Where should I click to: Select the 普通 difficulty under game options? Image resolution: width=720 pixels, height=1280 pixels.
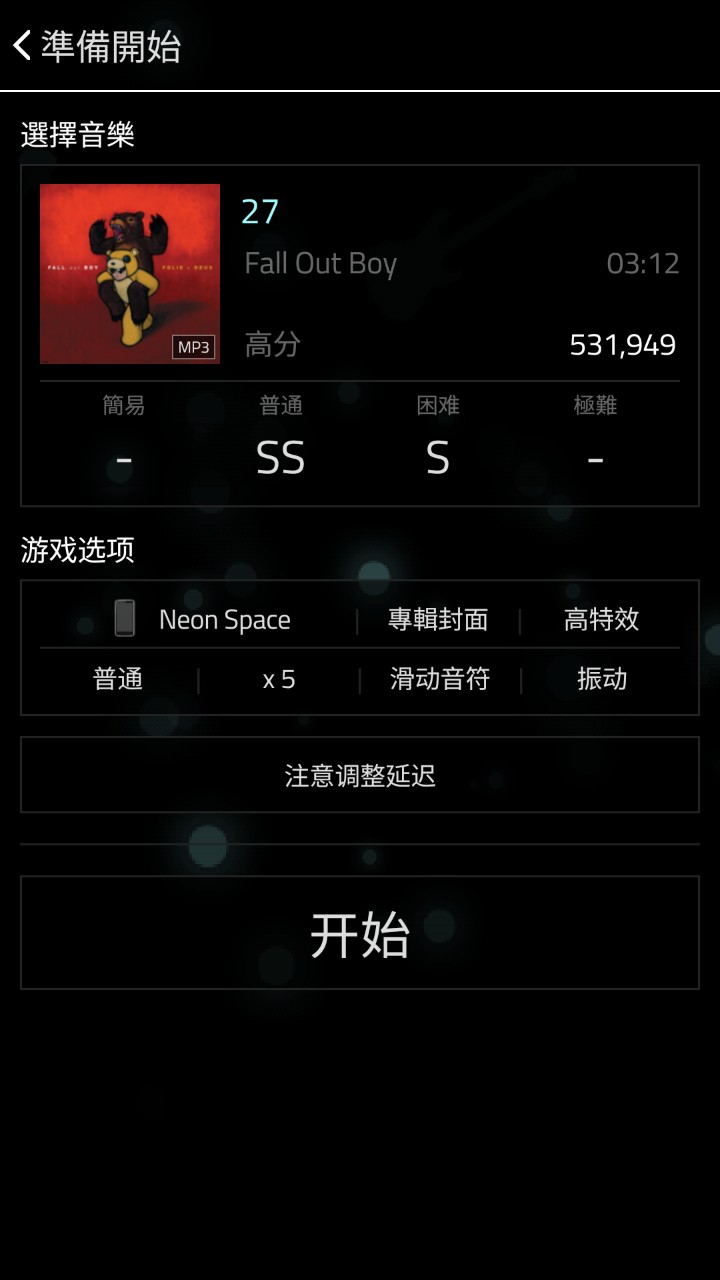click(118, 680)
